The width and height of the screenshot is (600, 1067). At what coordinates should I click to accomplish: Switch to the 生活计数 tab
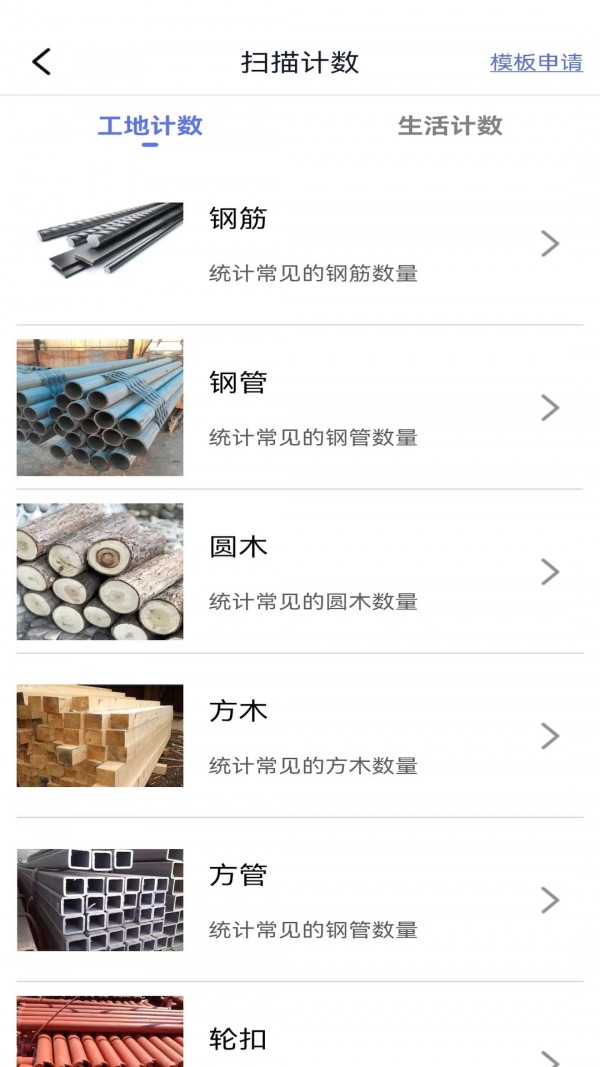pyautogui.click(x=450, y=126)
